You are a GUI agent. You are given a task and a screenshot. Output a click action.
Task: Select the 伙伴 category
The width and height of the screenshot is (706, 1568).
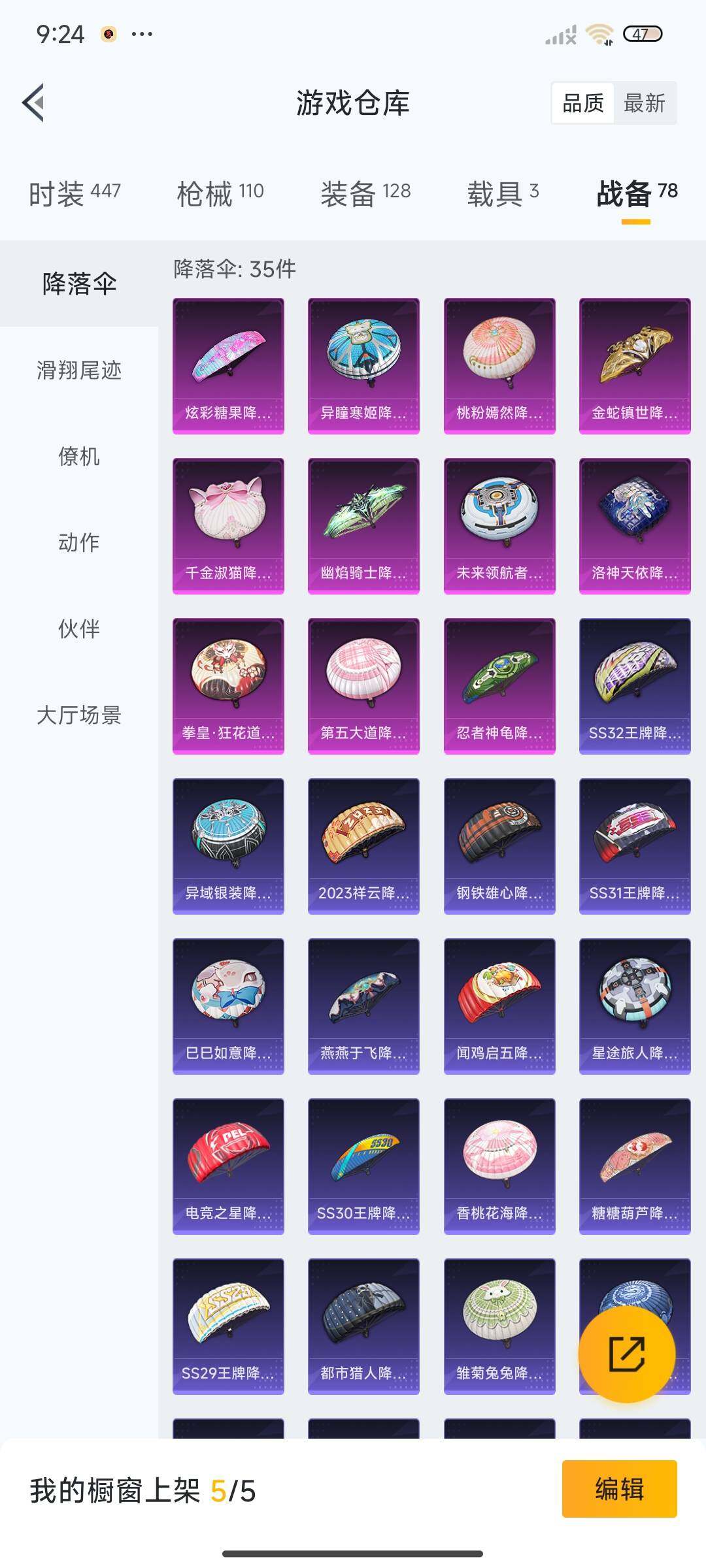[79, 629]
